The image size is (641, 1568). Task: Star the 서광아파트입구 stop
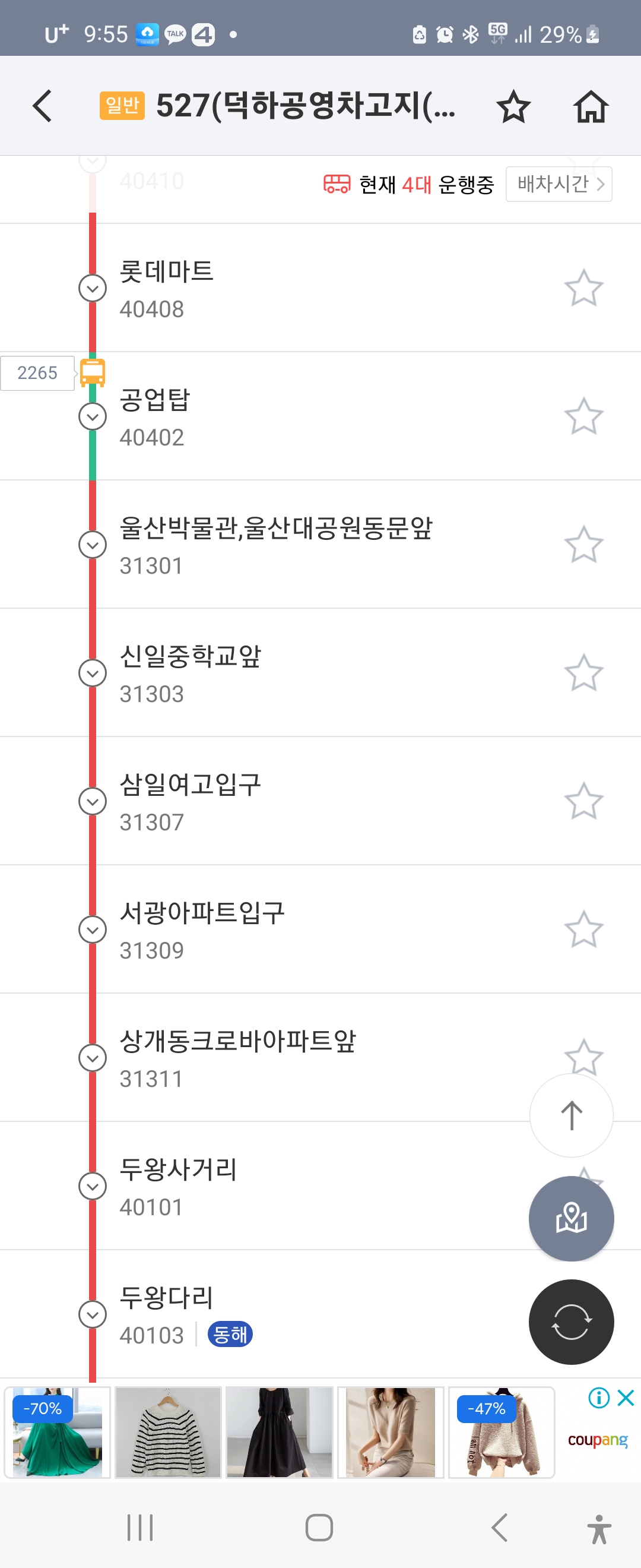tap(583, 929)
